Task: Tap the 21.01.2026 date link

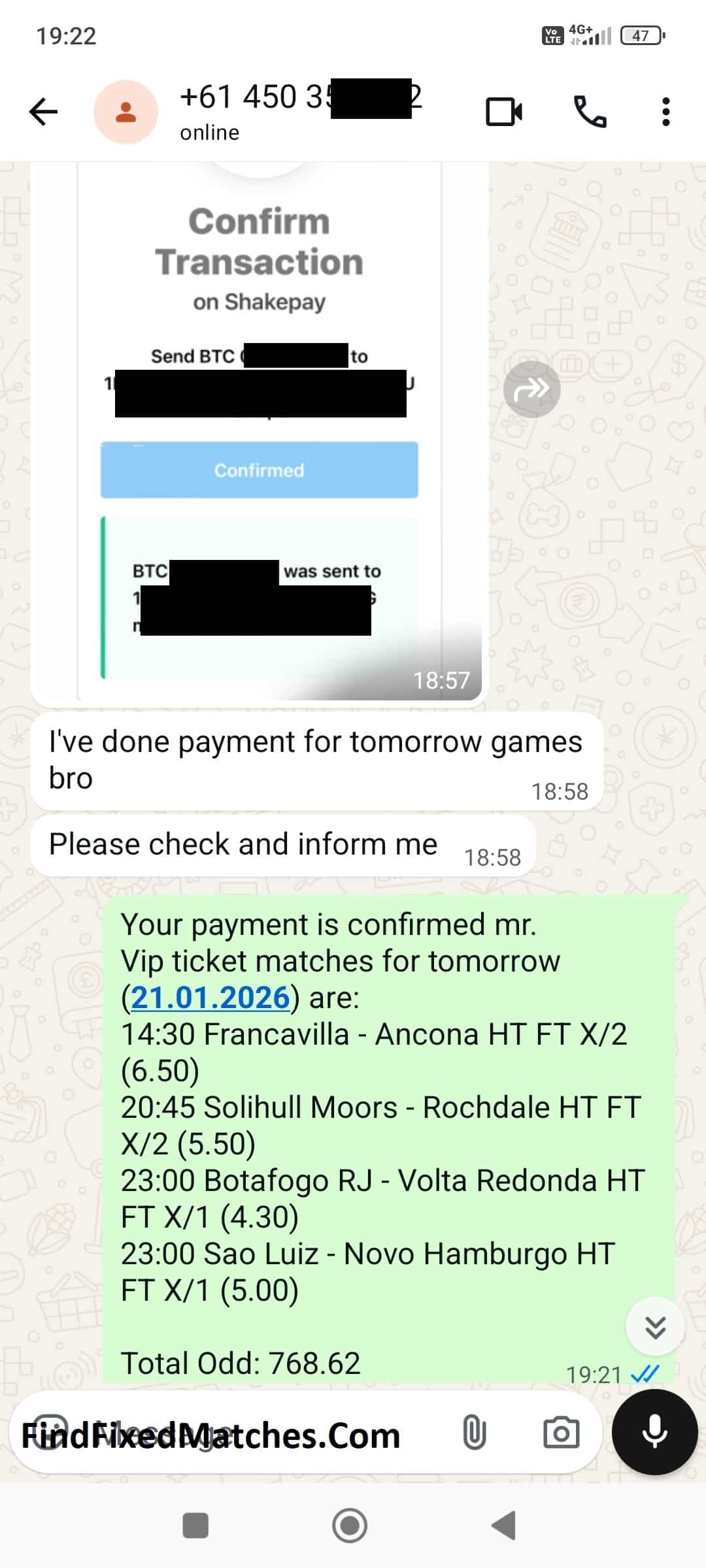Action: coord(210,998)
